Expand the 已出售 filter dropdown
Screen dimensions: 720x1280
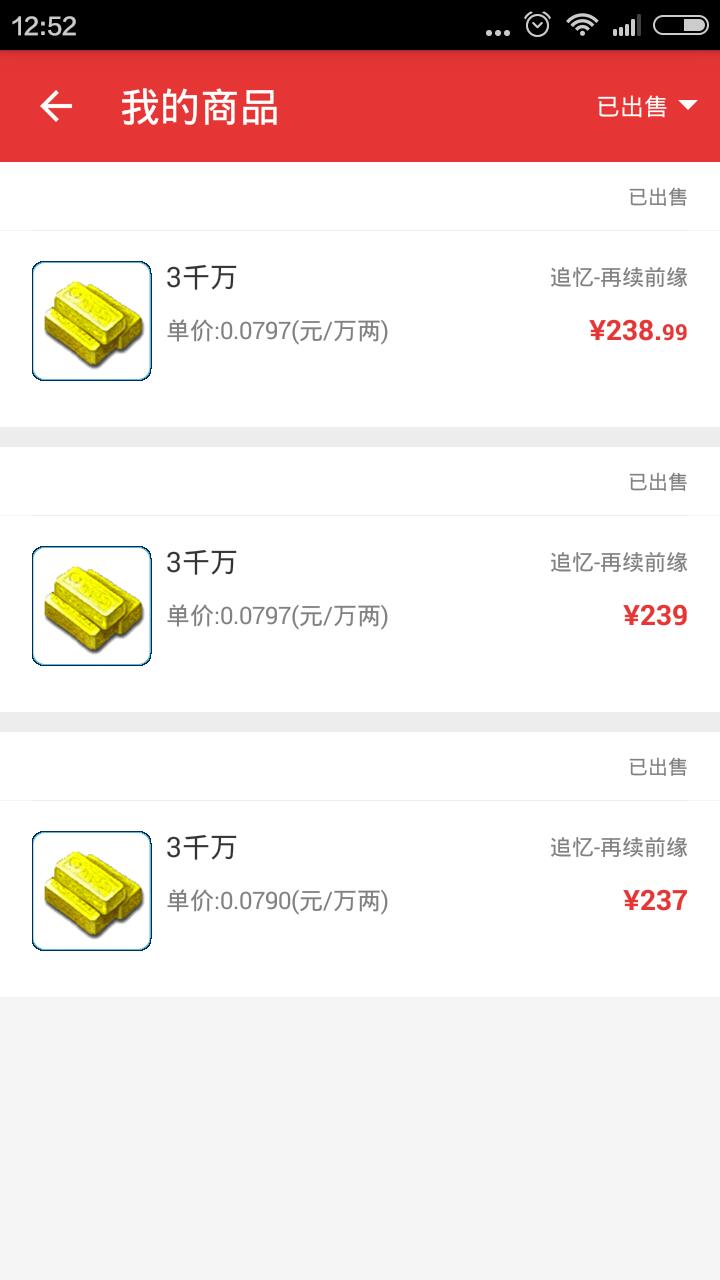click(647, 106)
